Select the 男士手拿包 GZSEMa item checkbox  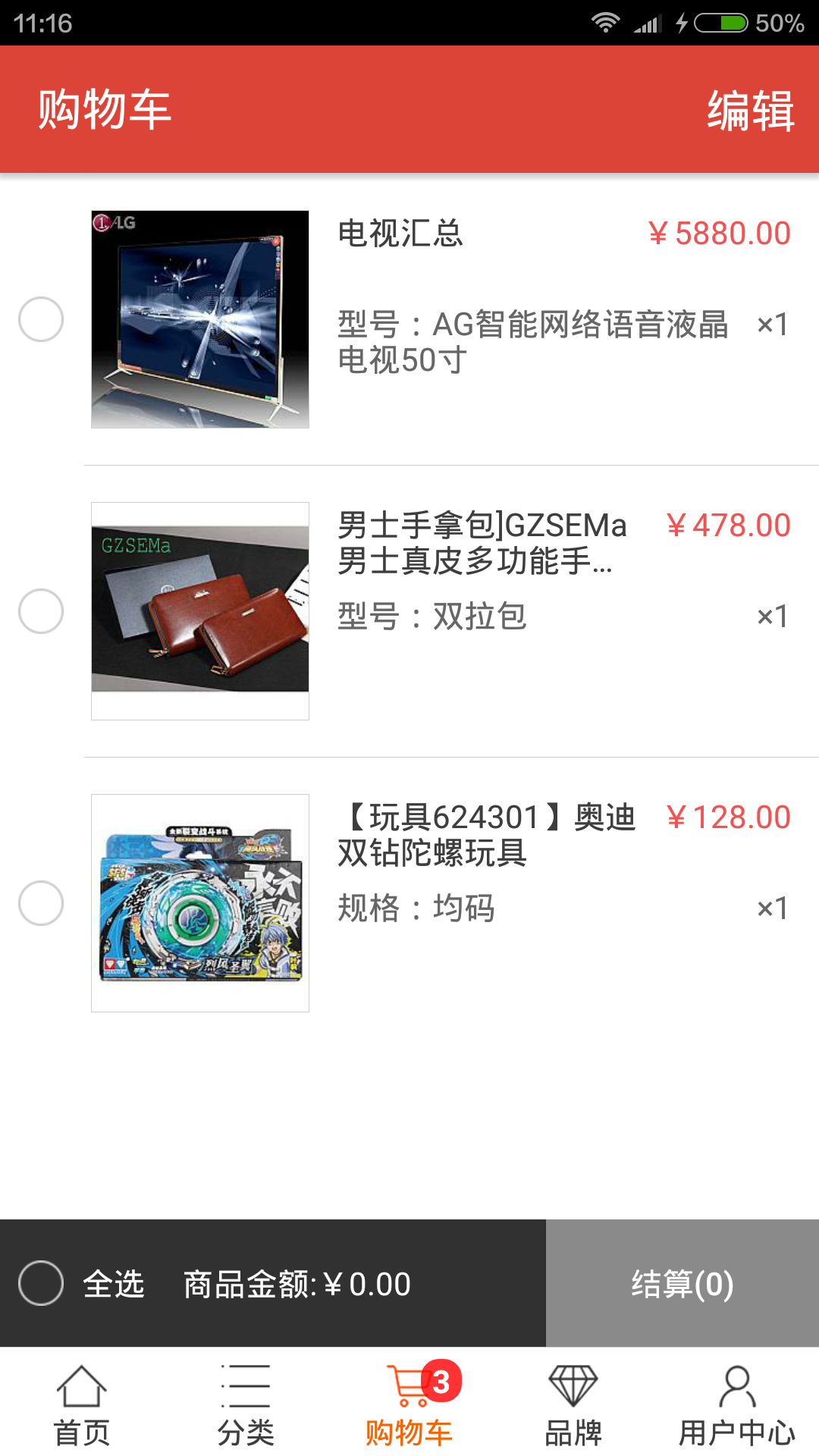pyautogui.click(x=41, y=611)
